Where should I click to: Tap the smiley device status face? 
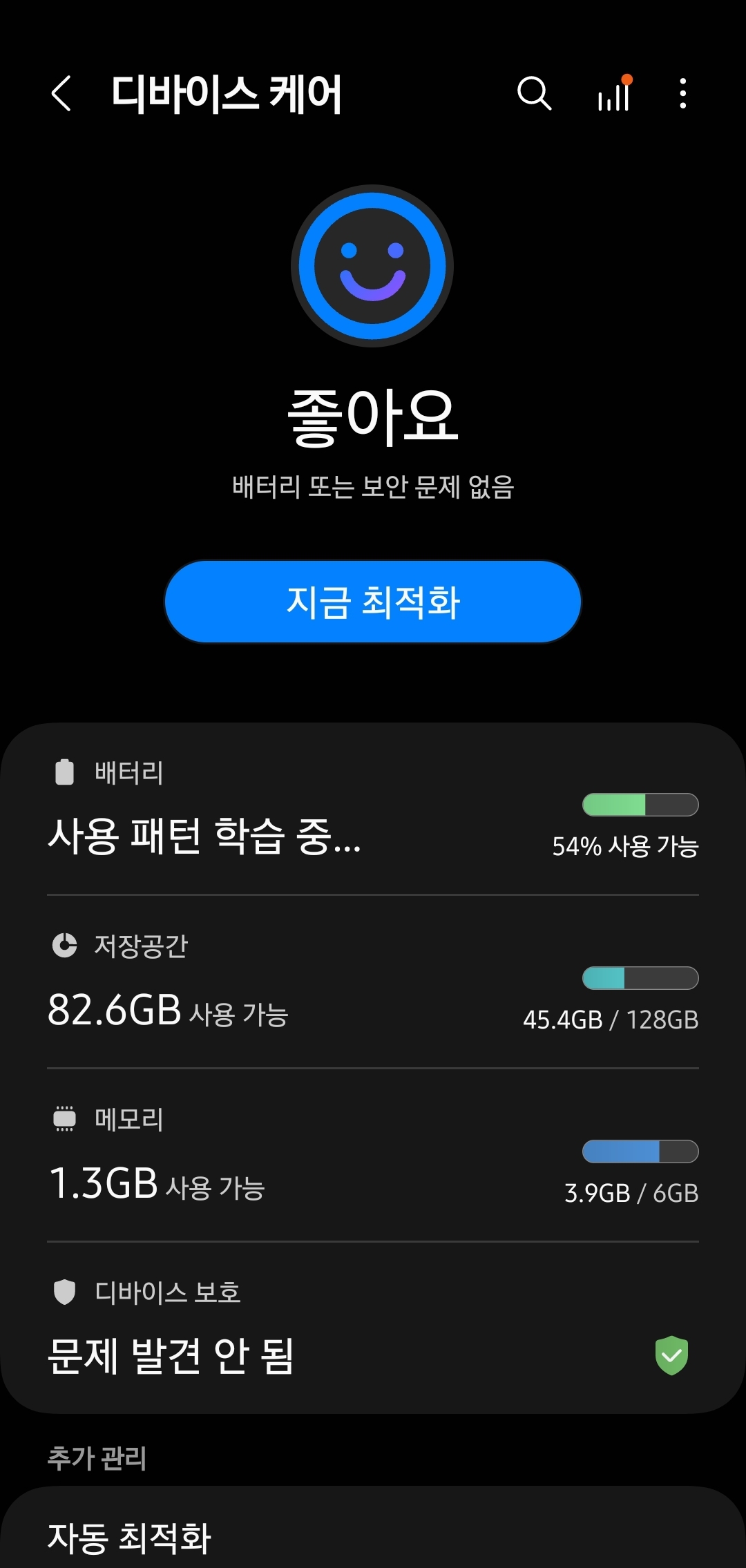[x=372, y=265]
